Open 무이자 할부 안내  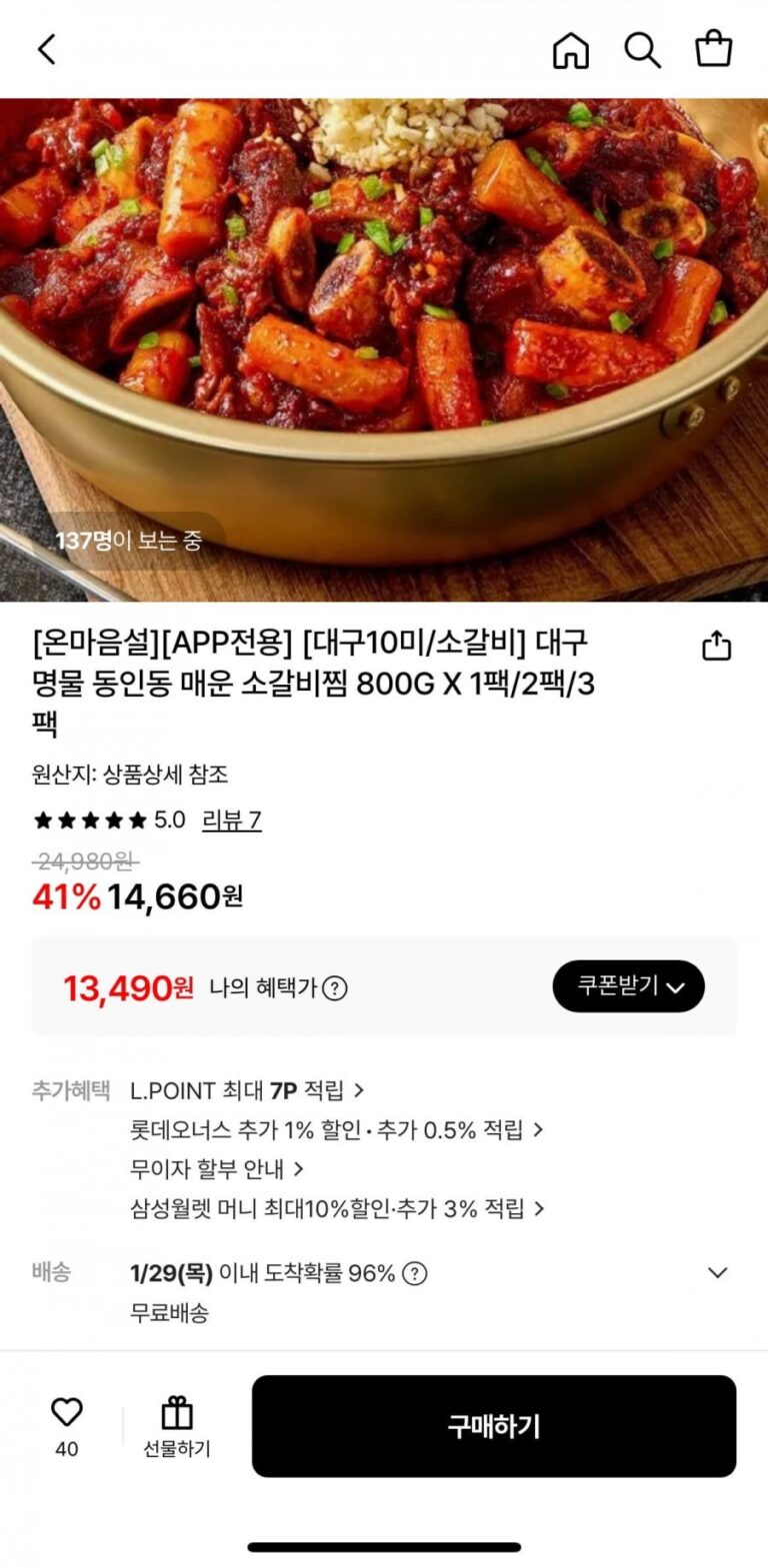tap(216, 1169)
